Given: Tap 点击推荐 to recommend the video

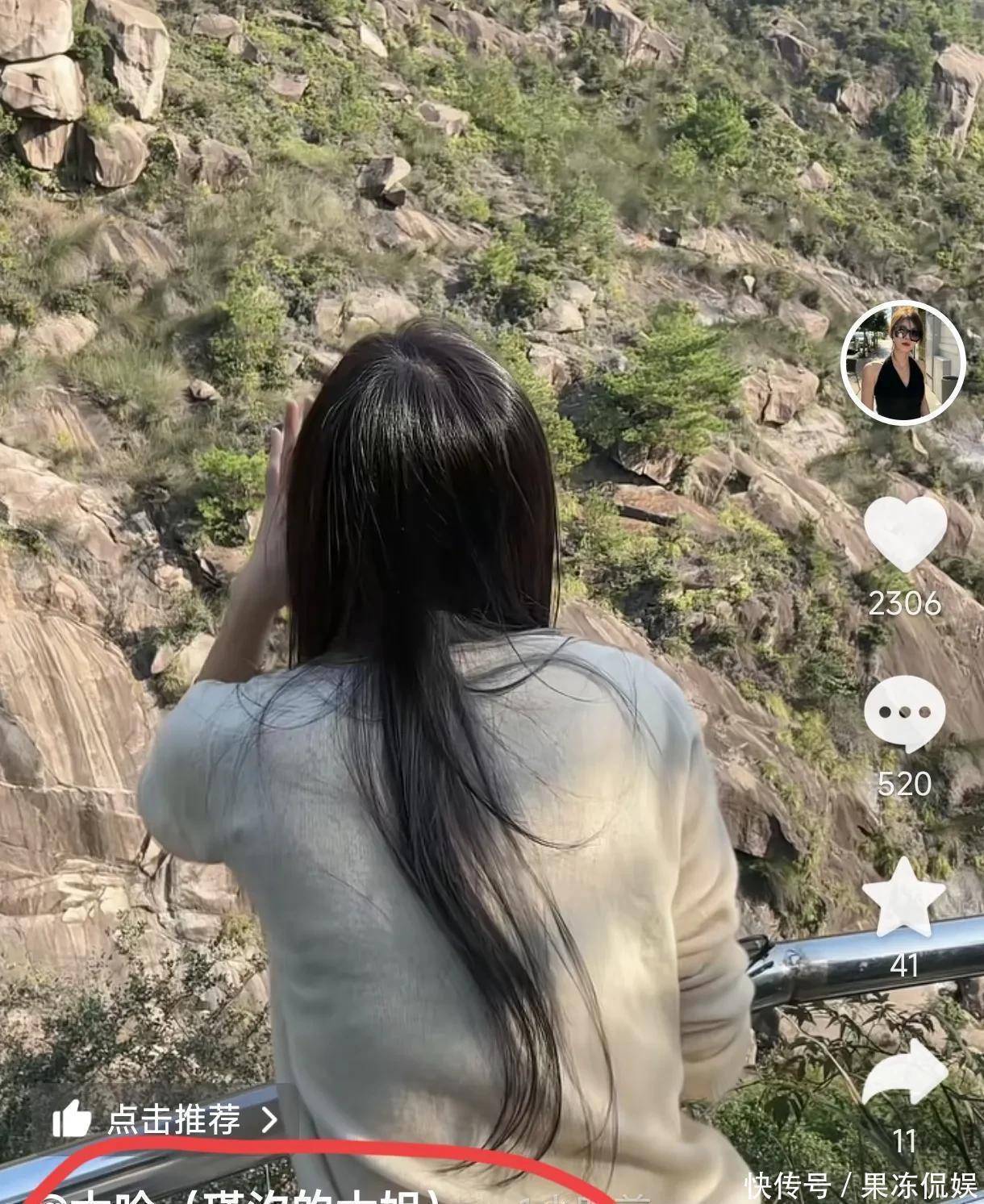Looking at the screenshot, I should tap(165, 1119).
